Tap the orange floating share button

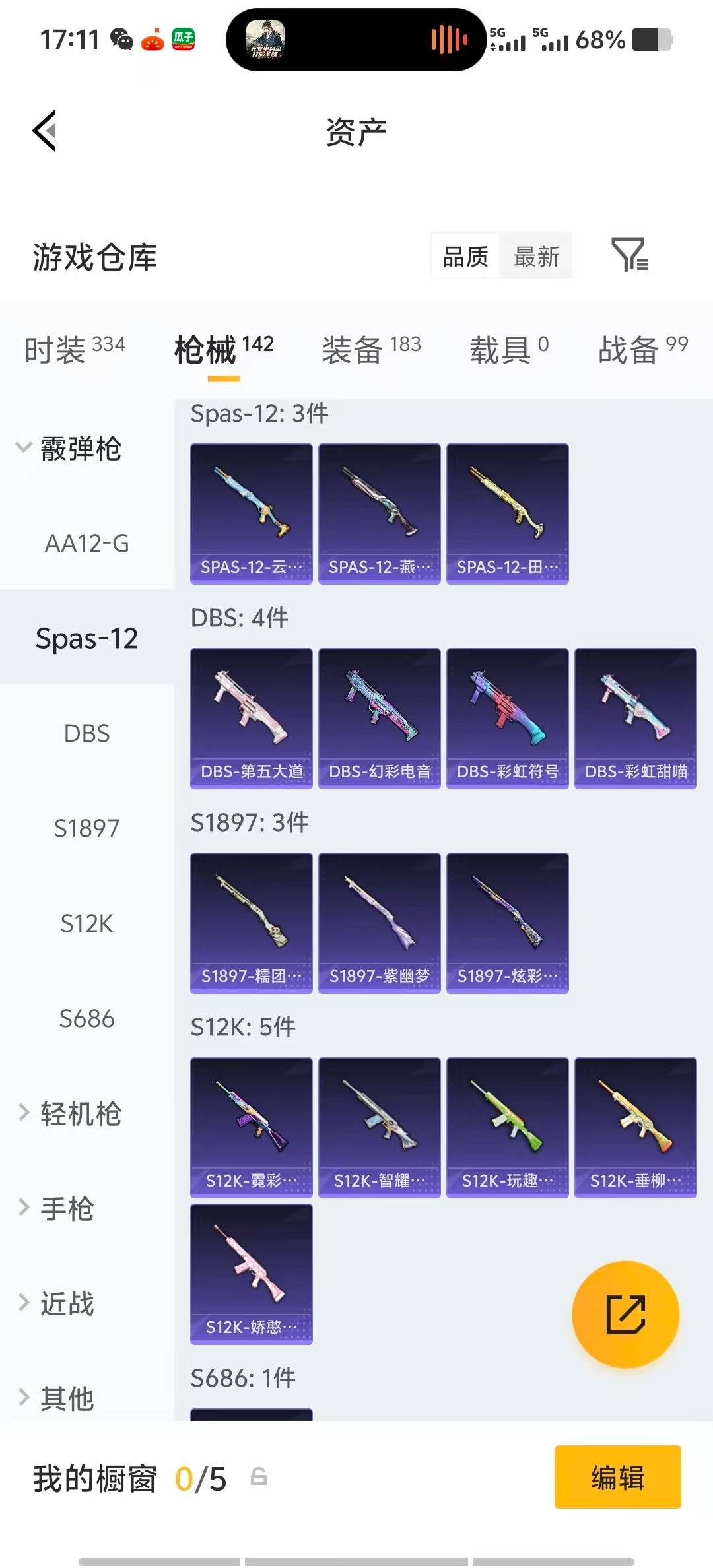click(x=625, y=1315)
